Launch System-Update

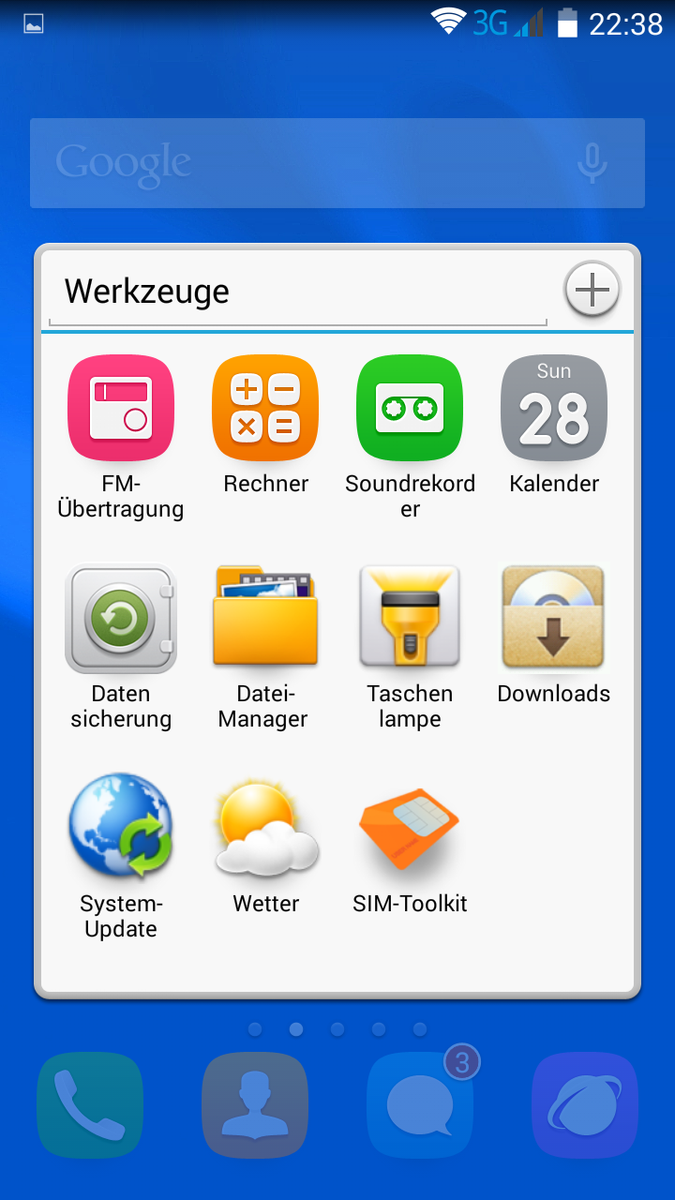(120, 827)
